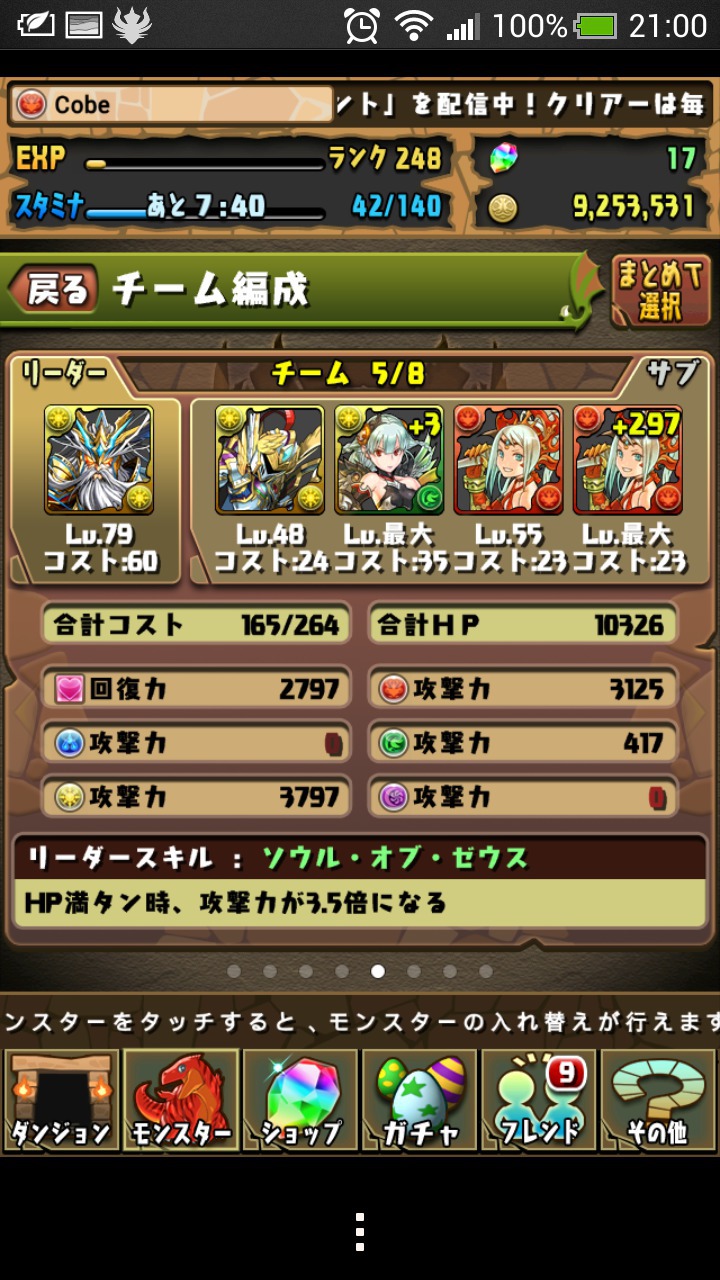720x1280 pixels.
Task: Select the leader monster at Lv.79
Action: 99,460
